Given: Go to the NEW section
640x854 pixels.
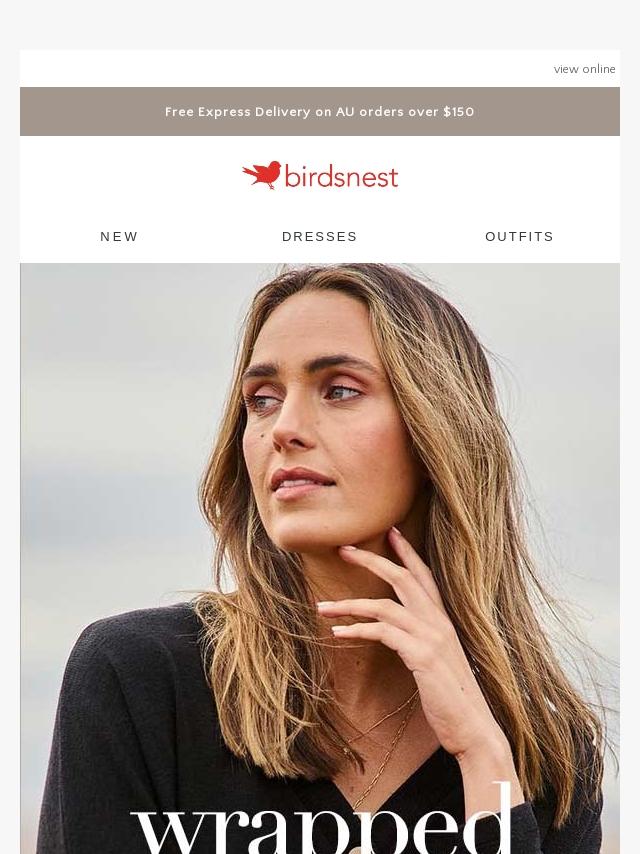Looking at the screenshot, I should (x=119, y=237).
